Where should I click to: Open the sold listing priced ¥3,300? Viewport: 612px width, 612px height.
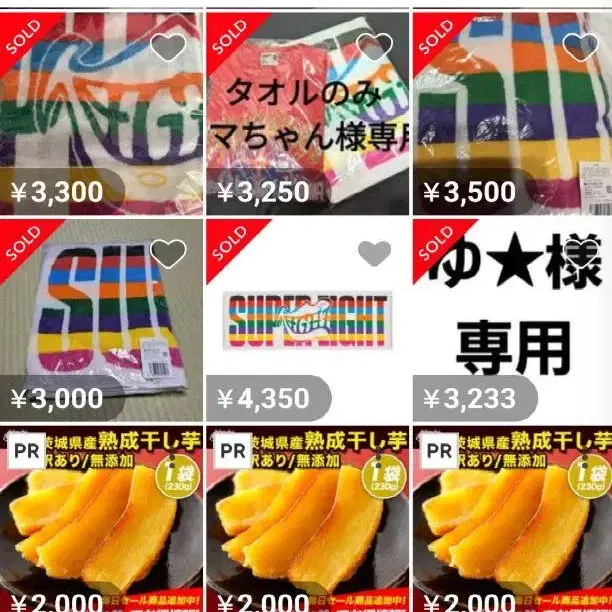tap(100, 110)
